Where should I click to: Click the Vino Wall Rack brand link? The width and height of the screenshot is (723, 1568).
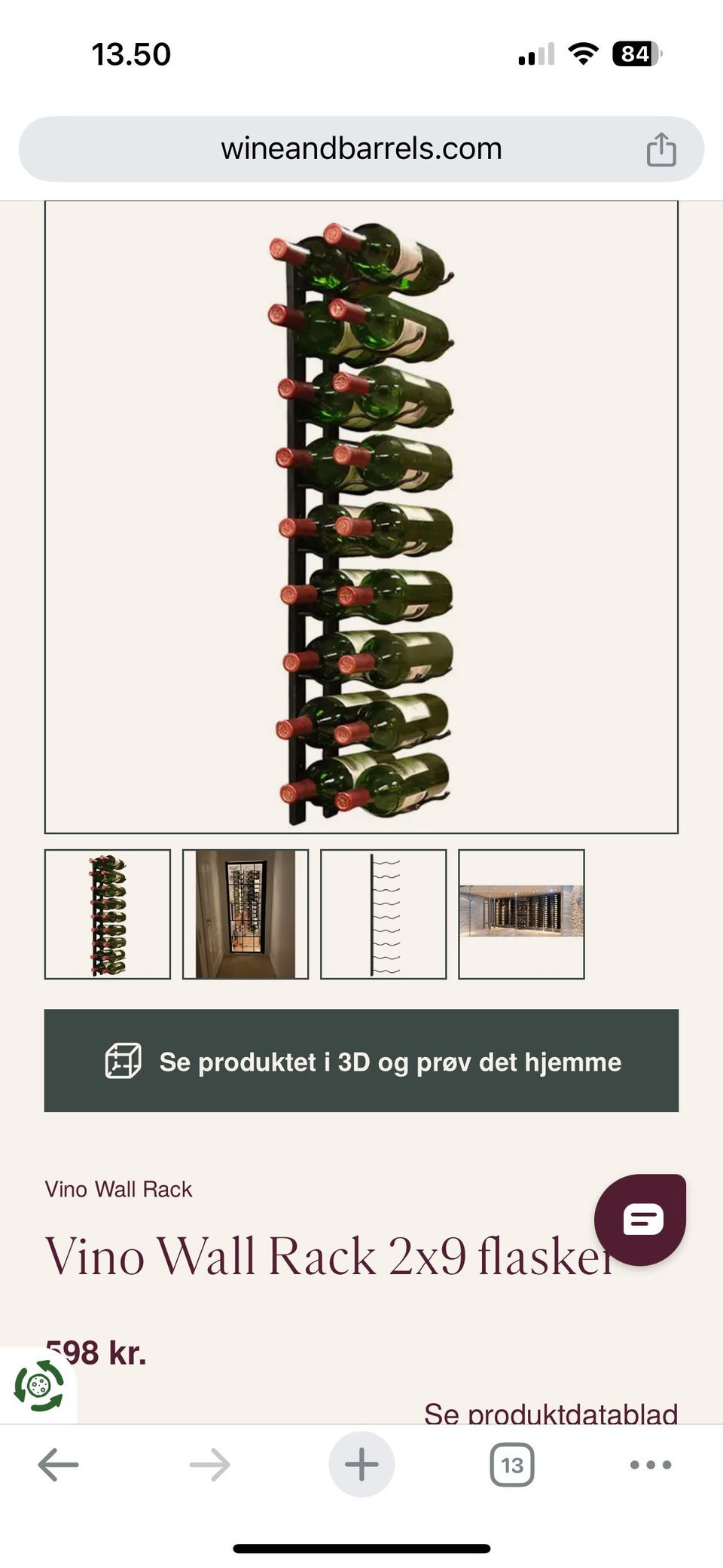118,1189
